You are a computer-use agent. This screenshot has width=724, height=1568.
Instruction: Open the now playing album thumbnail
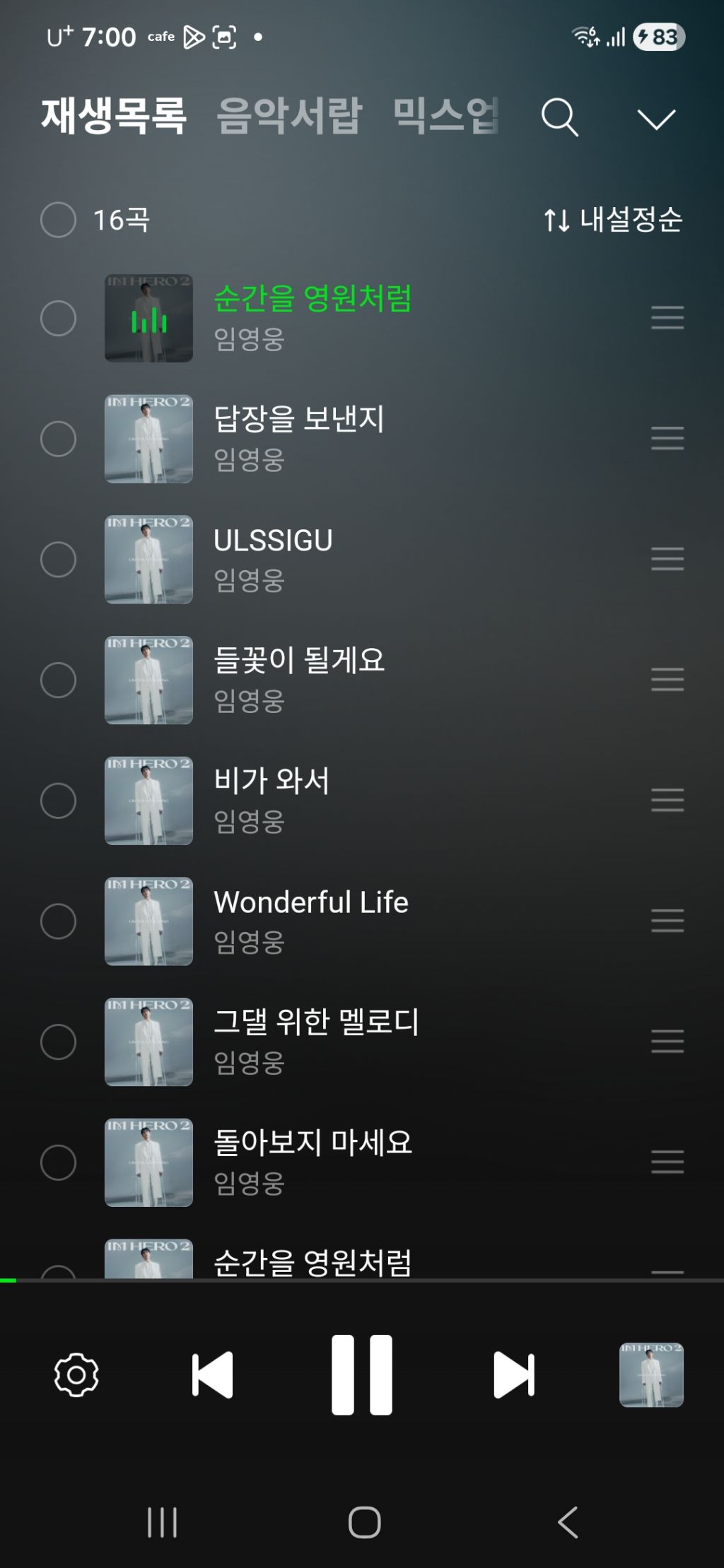point(651,1375)
